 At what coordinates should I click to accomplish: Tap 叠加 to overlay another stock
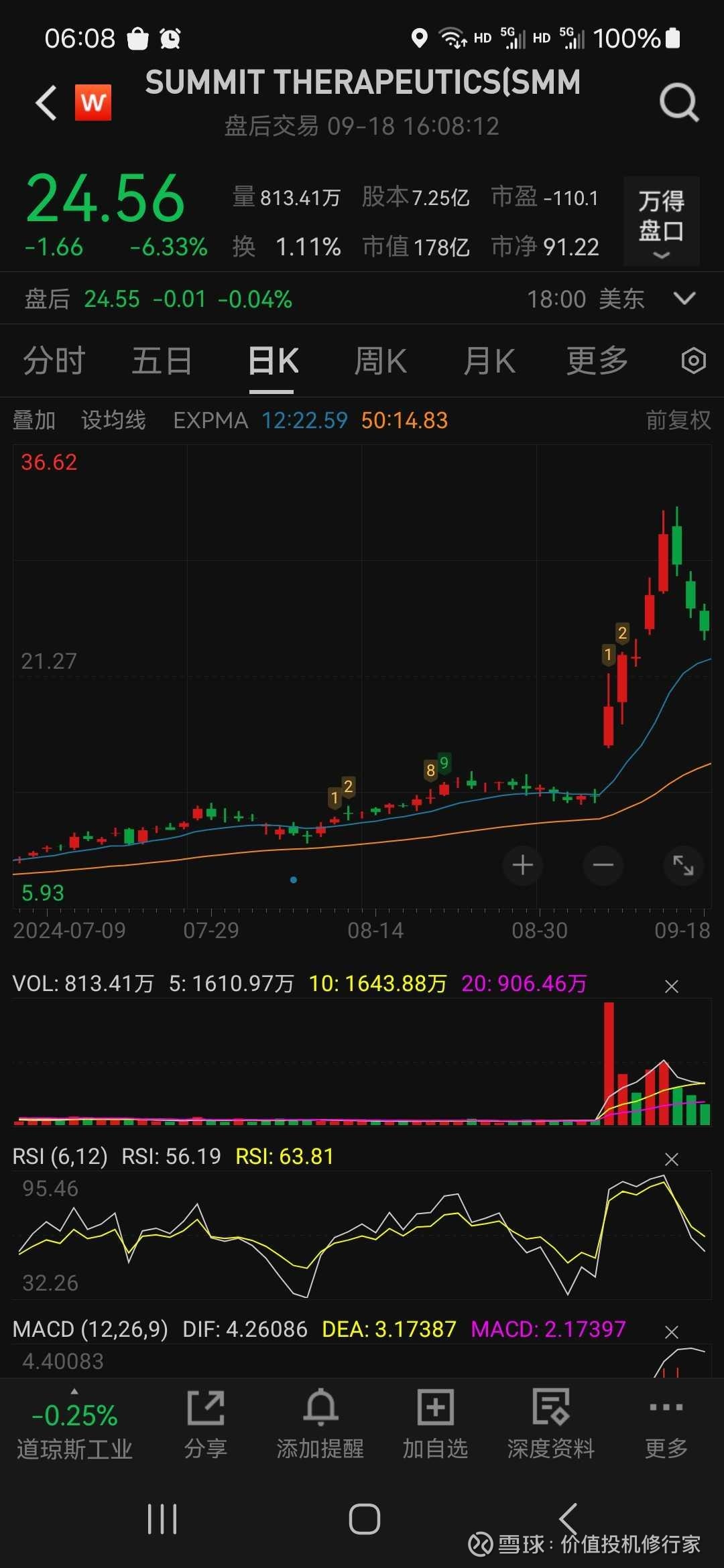click(x=34, y=420)
